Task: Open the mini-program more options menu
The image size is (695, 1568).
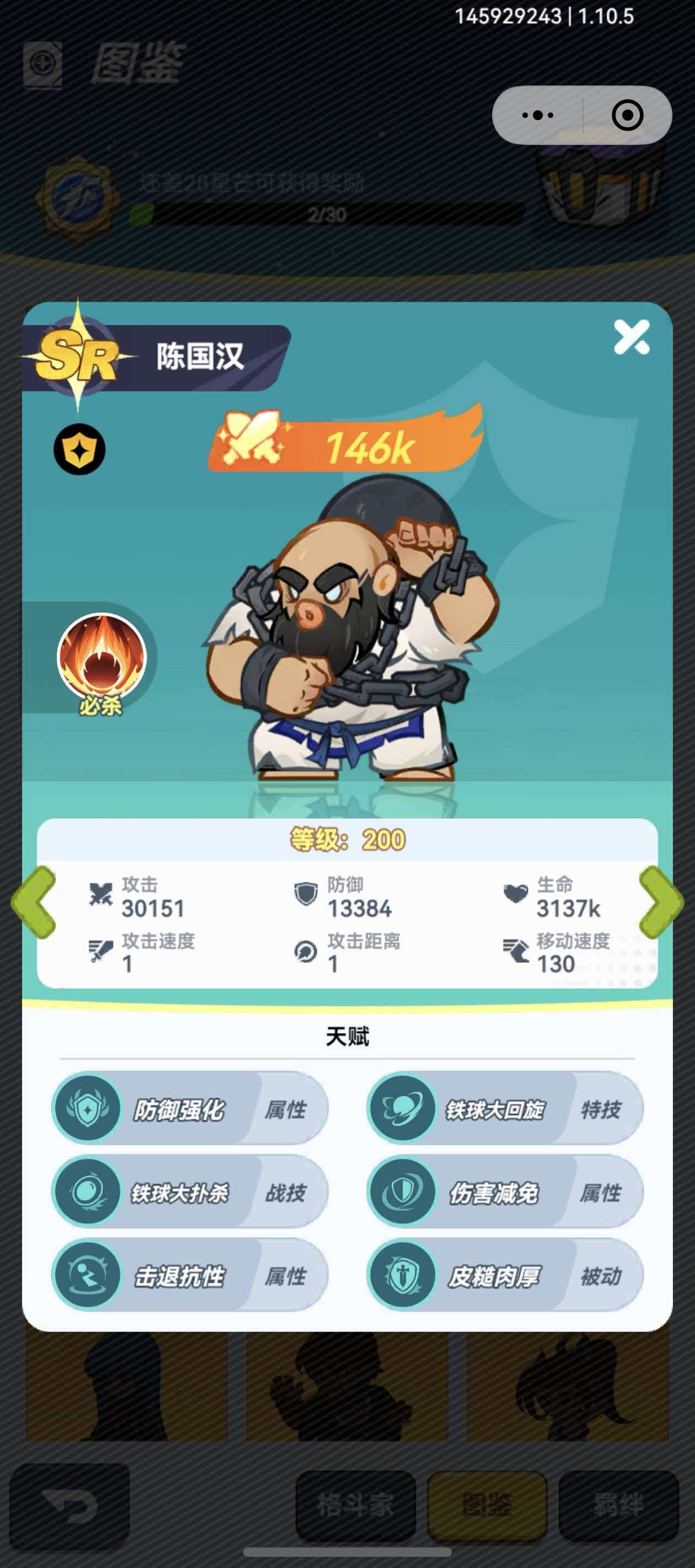Action: pyautogui.click(x=538, y=115)
